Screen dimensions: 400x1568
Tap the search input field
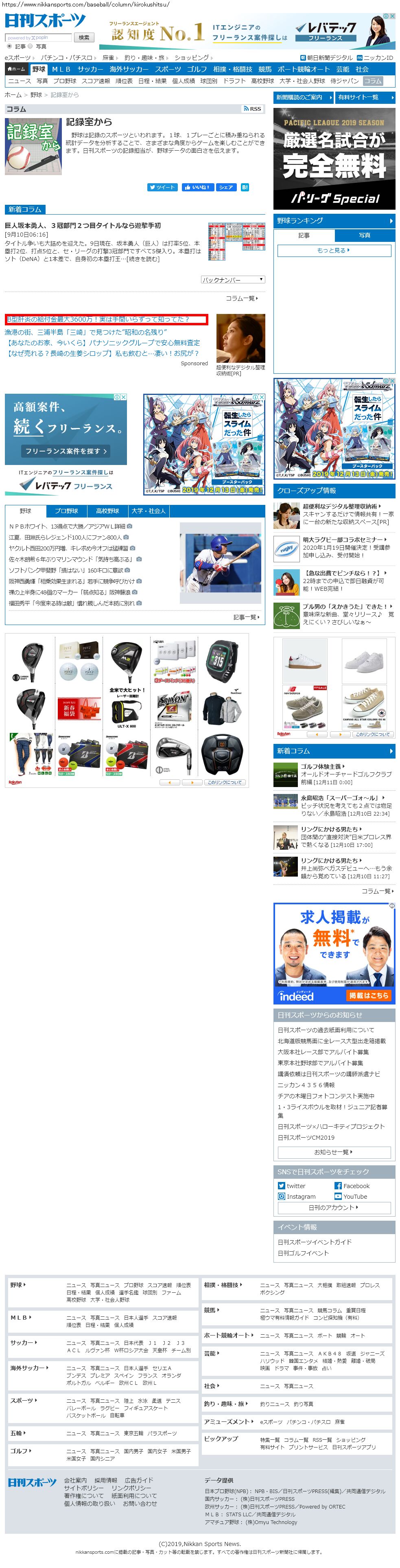[x=38, y=38]
